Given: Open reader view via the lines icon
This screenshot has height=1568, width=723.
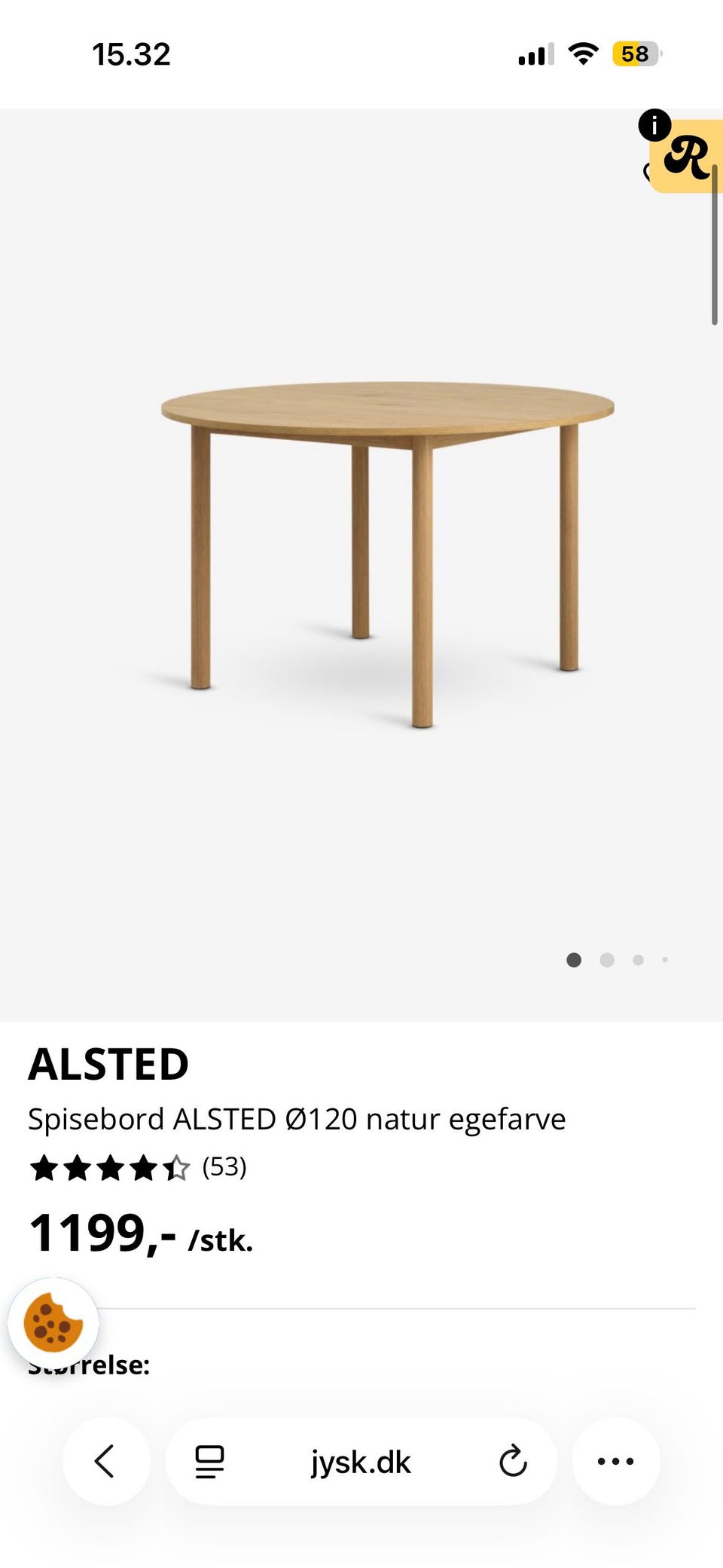Looking at the screenshot, I should click(209, 1460).
